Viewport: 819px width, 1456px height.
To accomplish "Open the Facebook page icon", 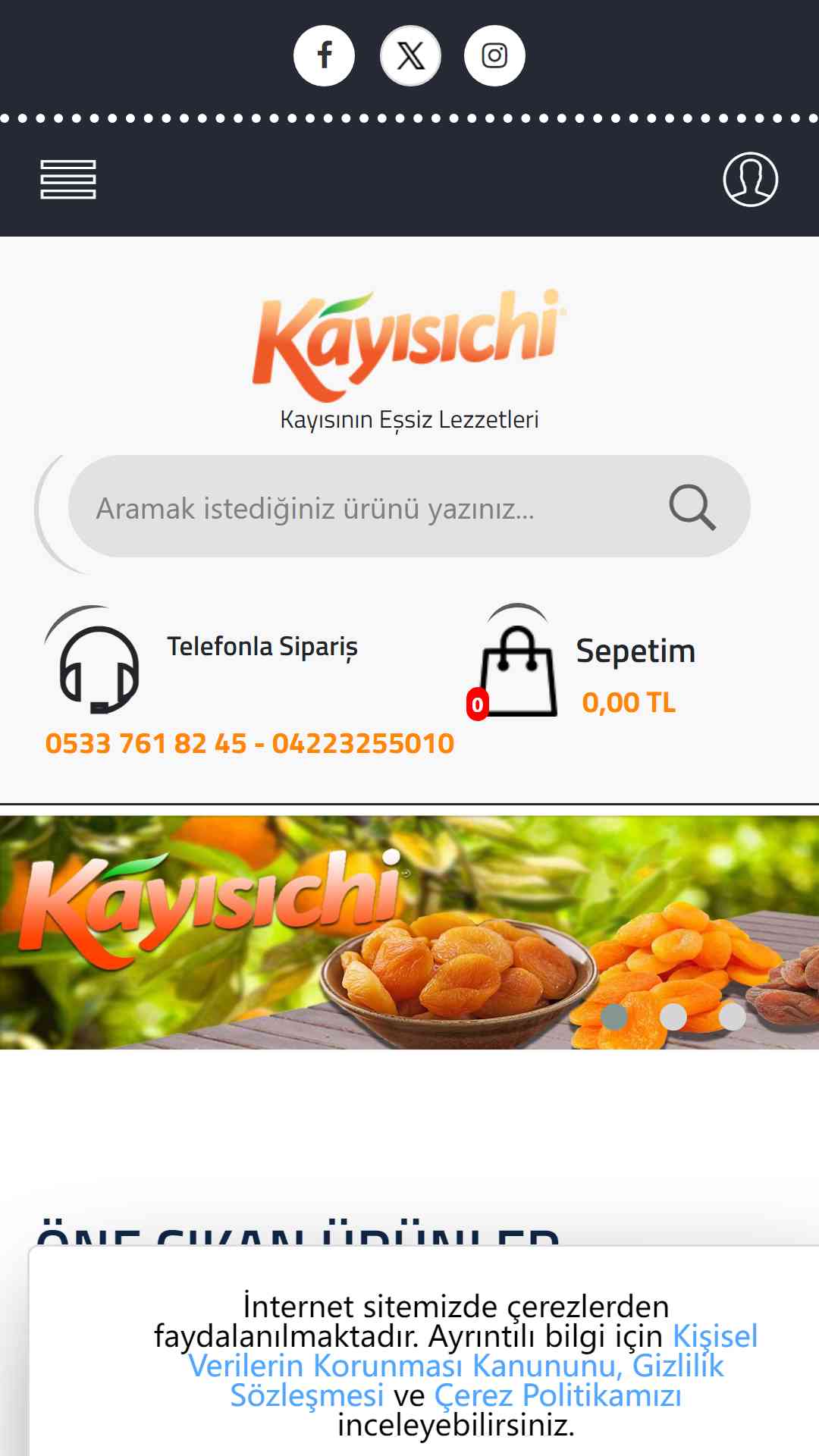I will point(325,55).
